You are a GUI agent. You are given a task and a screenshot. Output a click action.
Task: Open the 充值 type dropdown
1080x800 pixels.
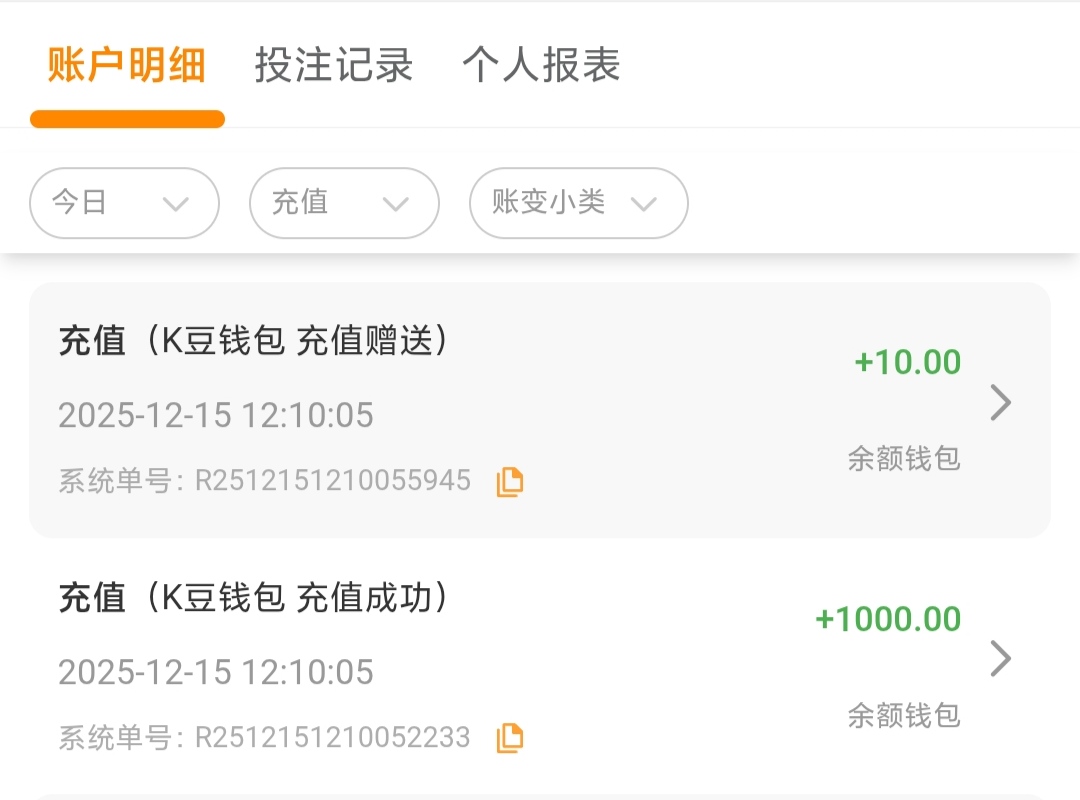[x=344, y=203]
